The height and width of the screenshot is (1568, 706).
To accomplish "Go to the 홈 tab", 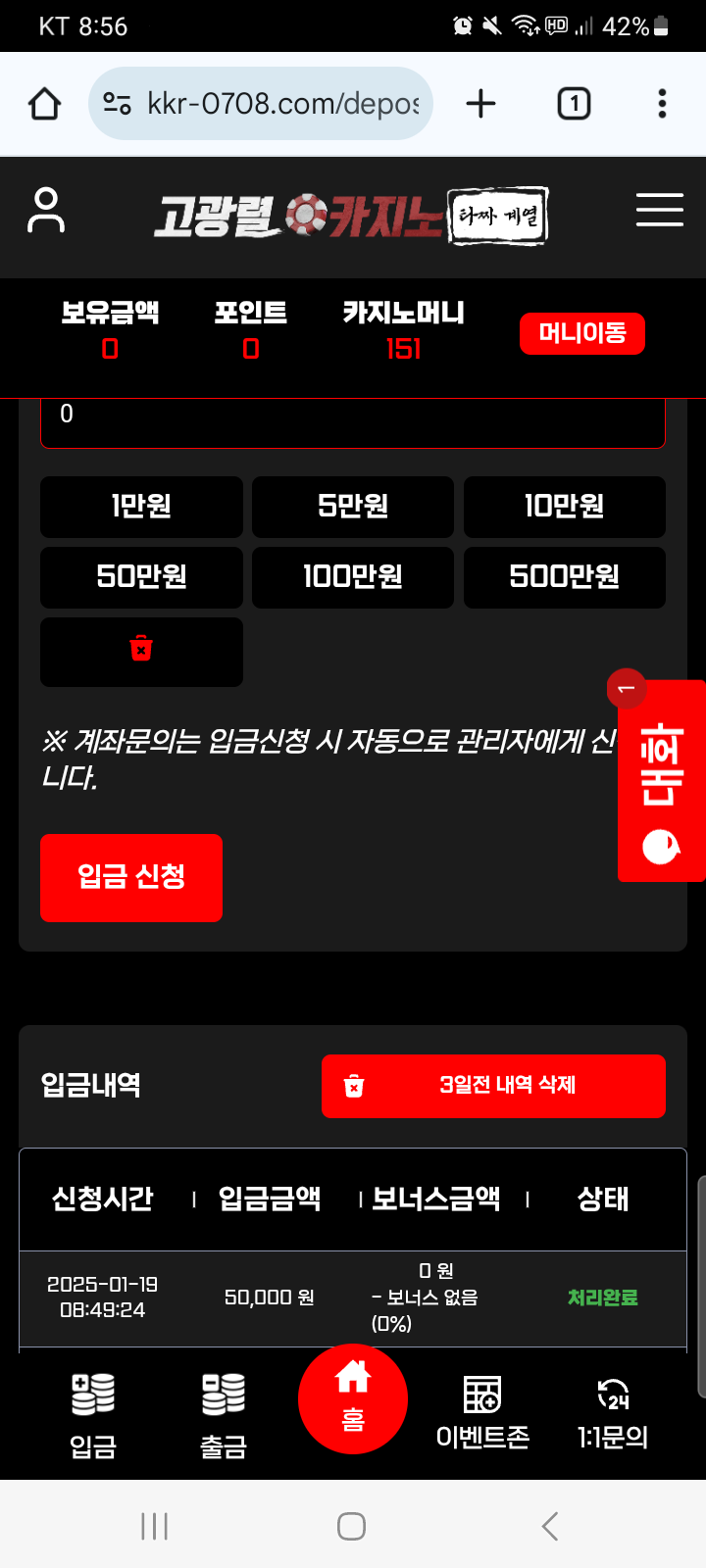I will point(353,1398).
